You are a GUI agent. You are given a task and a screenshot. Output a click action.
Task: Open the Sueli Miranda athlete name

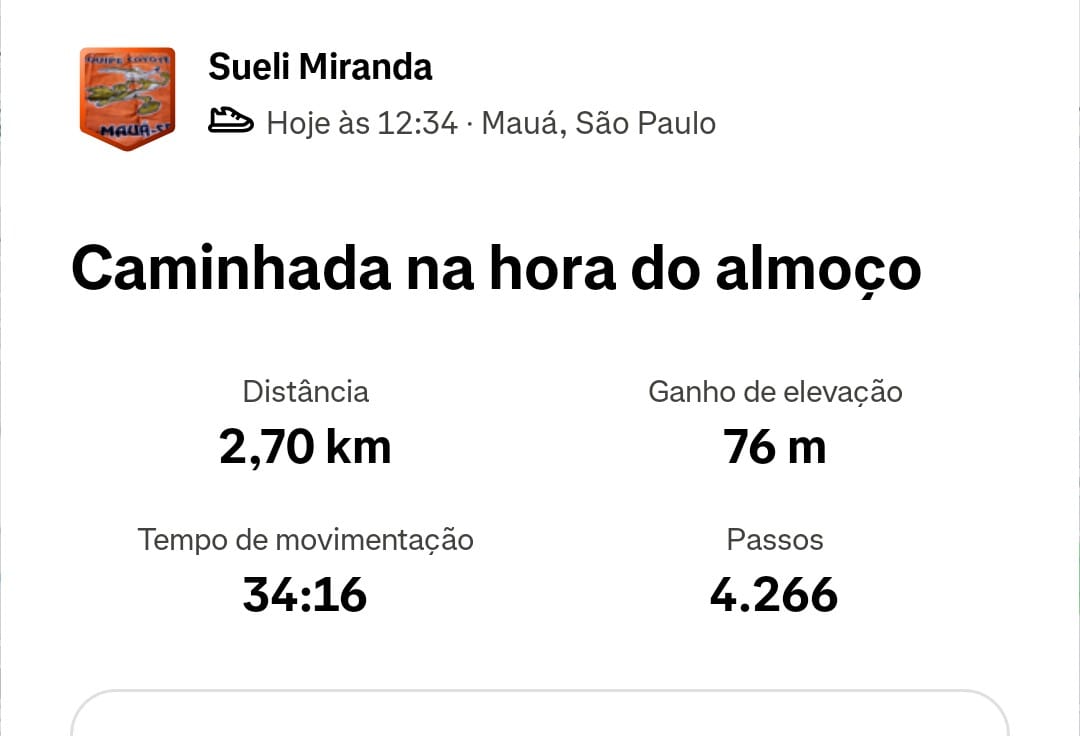[320, 67]
